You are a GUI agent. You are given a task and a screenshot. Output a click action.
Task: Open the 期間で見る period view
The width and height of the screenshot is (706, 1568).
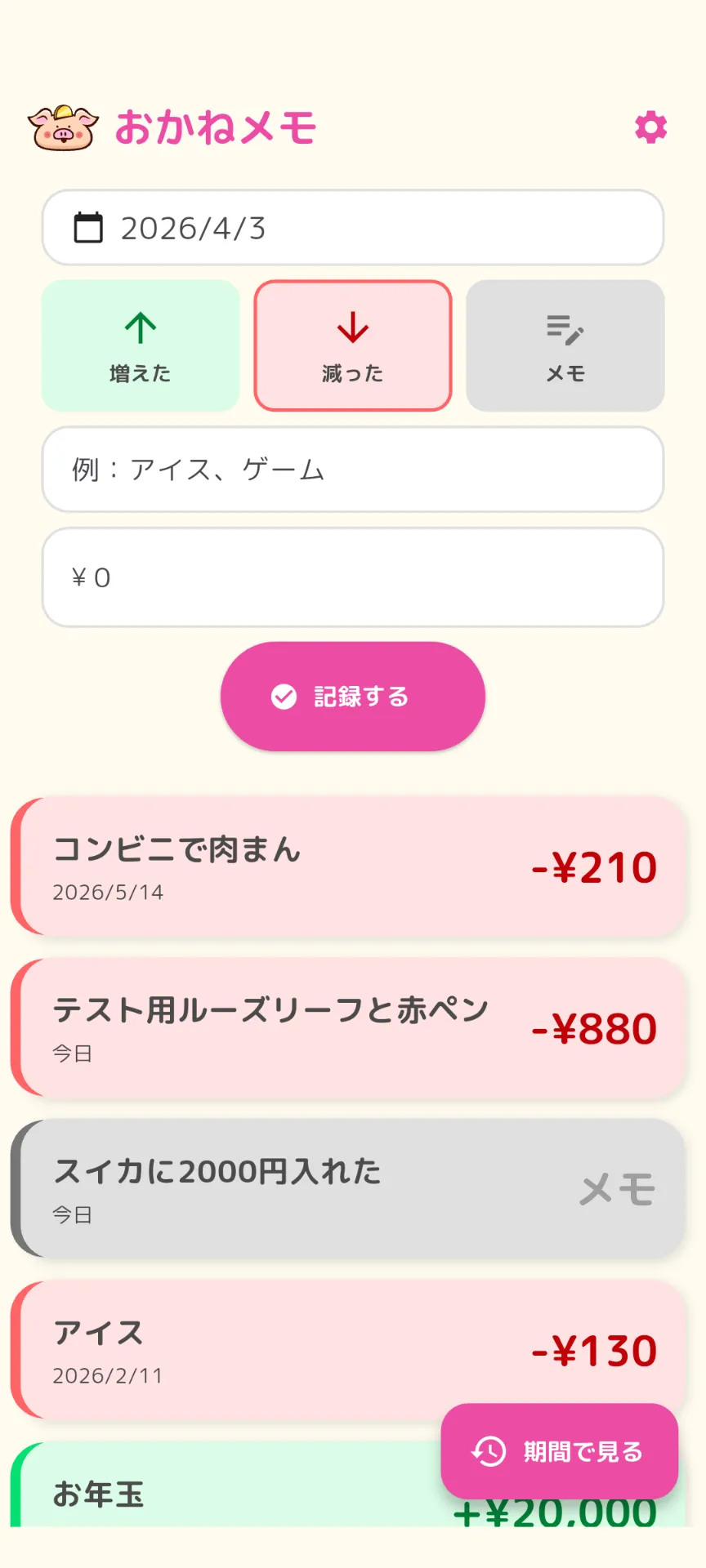(559, 1453)
